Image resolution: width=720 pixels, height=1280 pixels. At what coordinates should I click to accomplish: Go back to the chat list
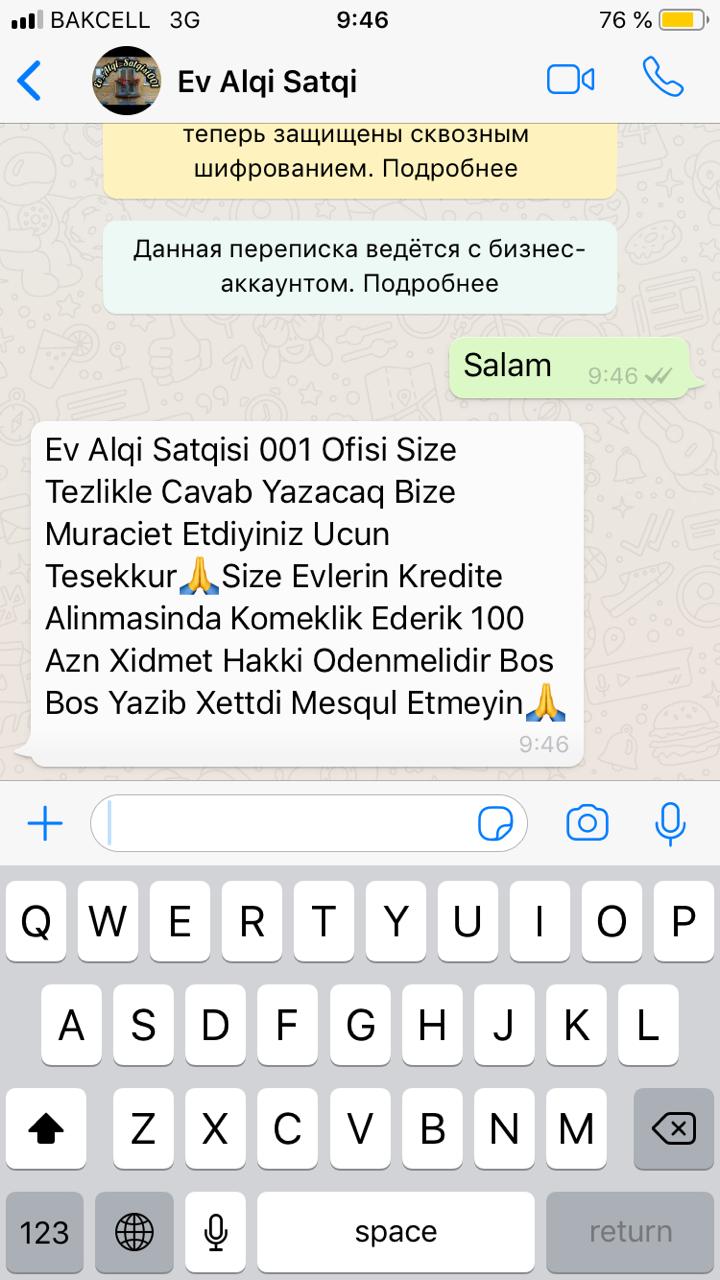[x=30, y=81]
